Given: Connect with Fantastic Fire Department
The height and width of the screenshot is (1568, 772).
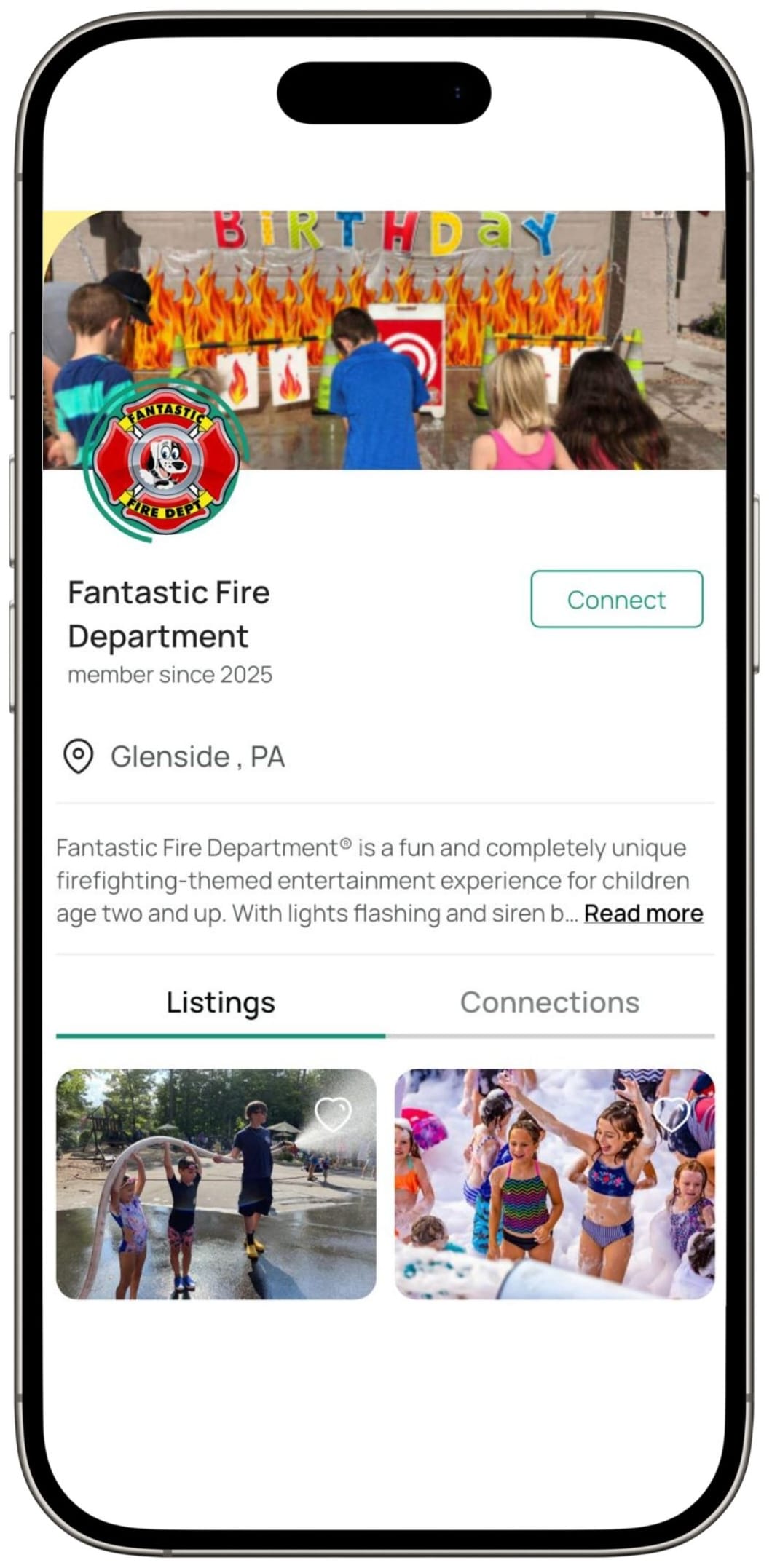Looking at the screenshot, I should pos(616,599).
